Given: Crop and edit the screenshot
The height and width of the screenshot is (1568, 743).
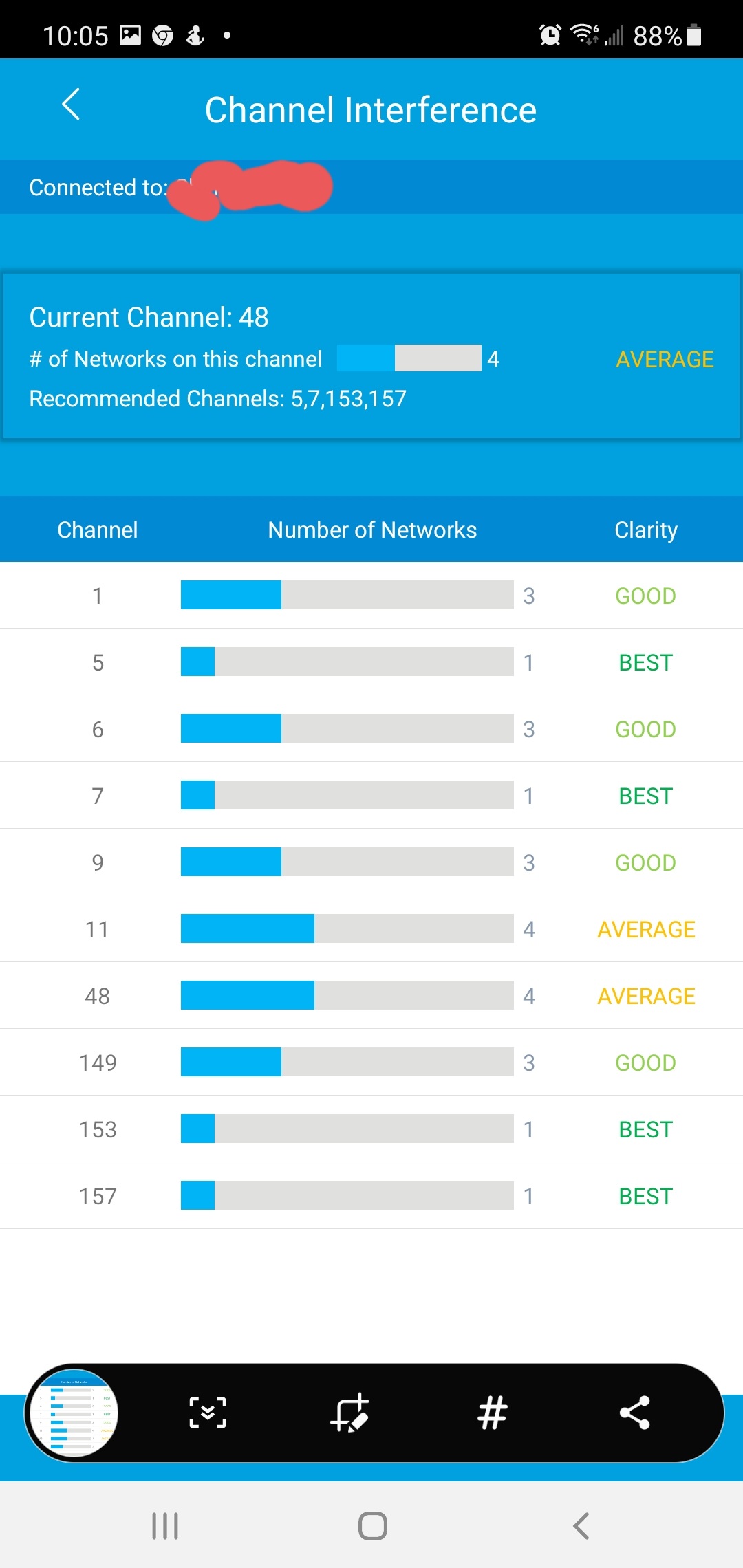Looking at the screenshot, I should [x=350, y=1413].
